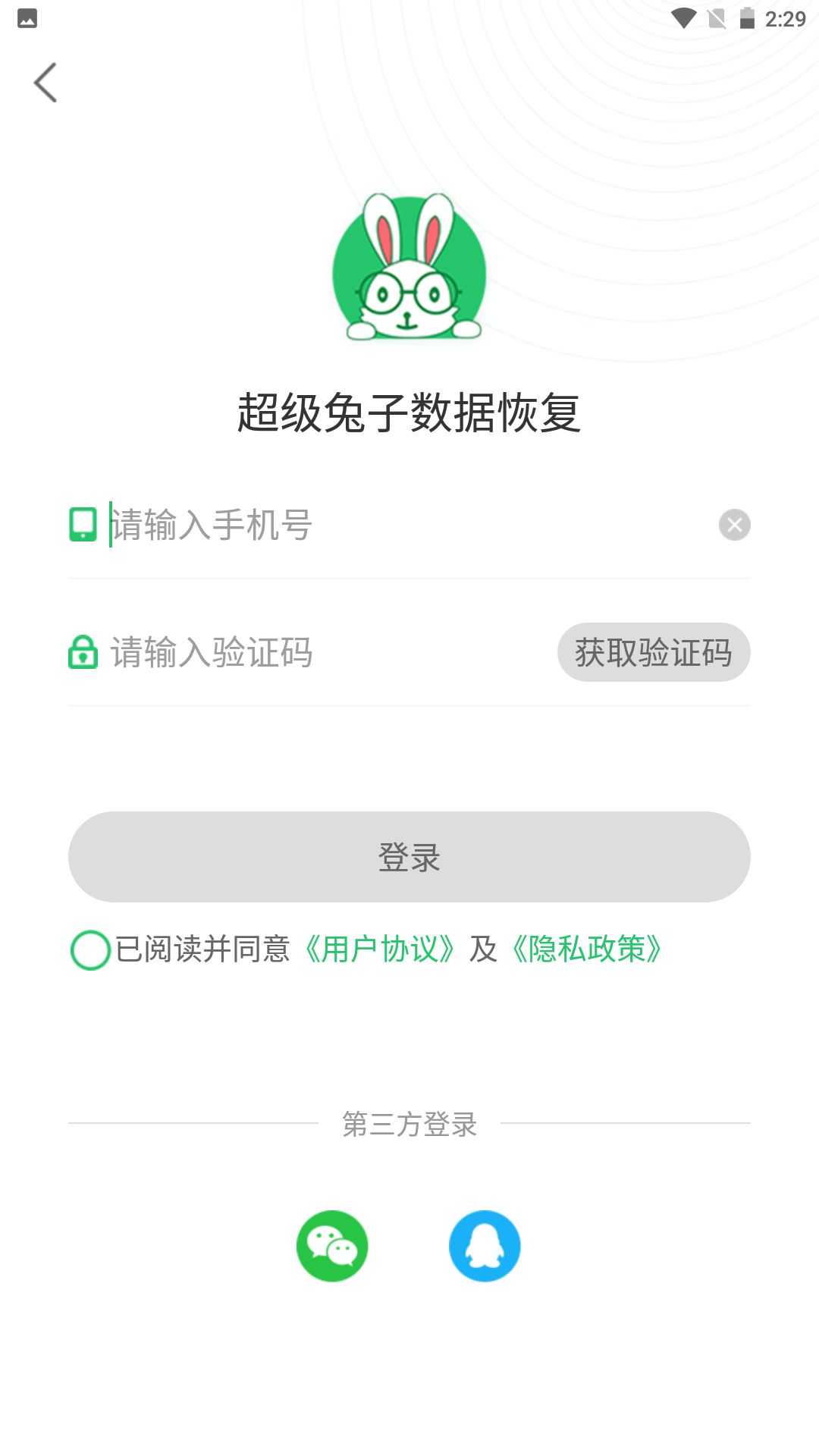Click the gallery icon in the status bar
819x1456 pixels.
27,18
